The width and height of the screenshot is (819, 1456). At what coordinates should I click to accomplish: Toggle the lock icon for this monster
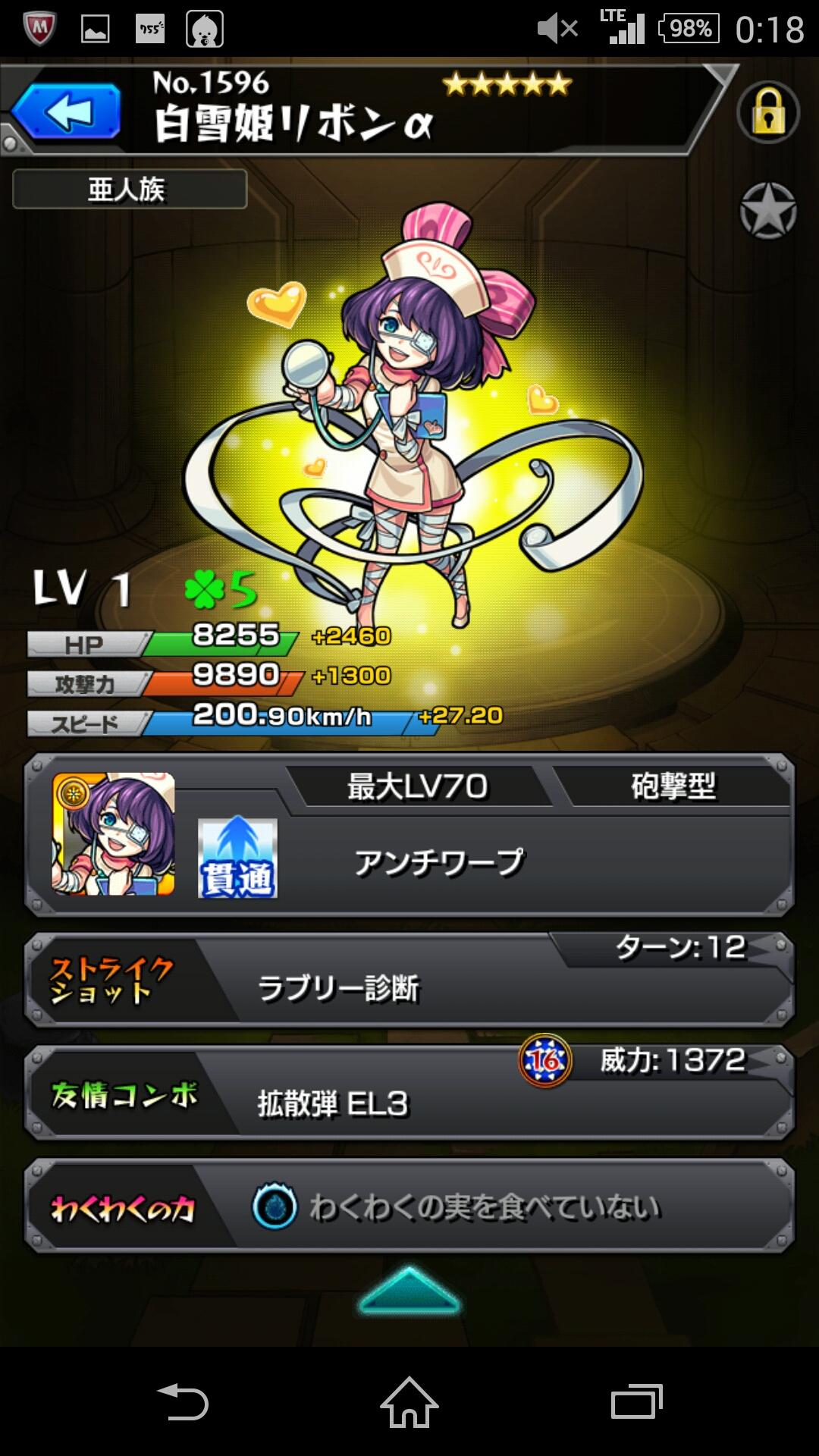767,113
